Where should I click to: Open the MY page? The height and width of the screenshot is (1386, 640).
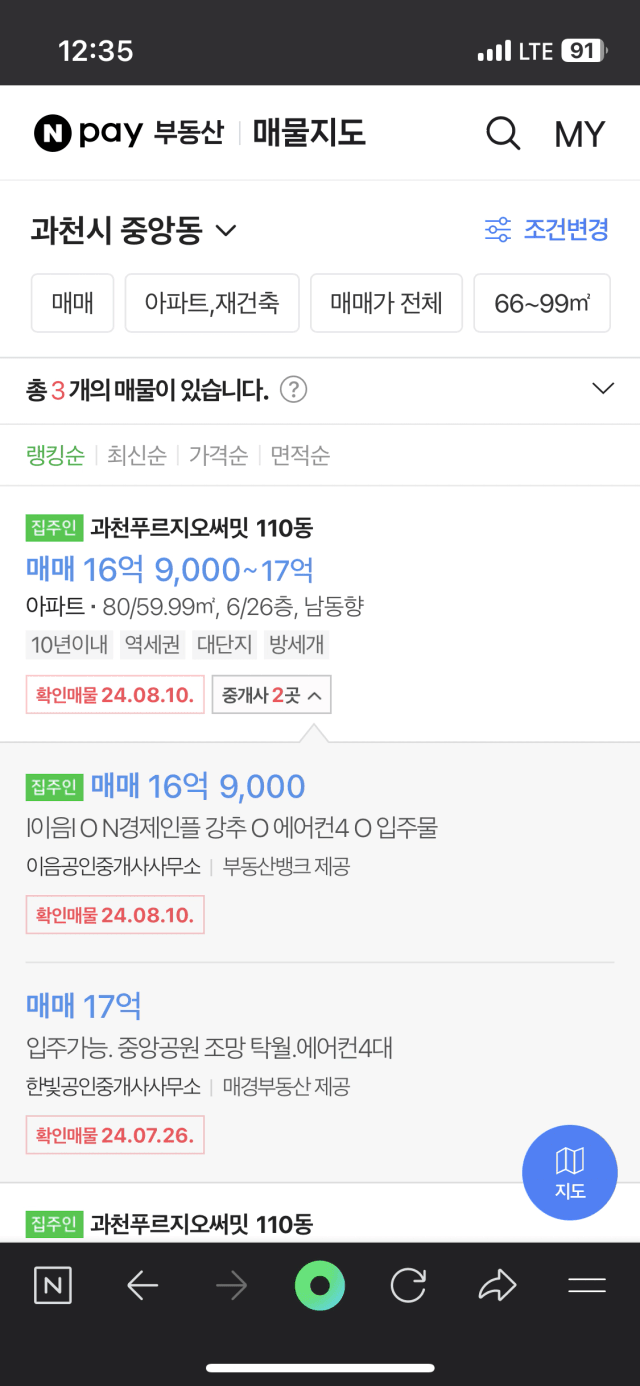click(580, 134)
